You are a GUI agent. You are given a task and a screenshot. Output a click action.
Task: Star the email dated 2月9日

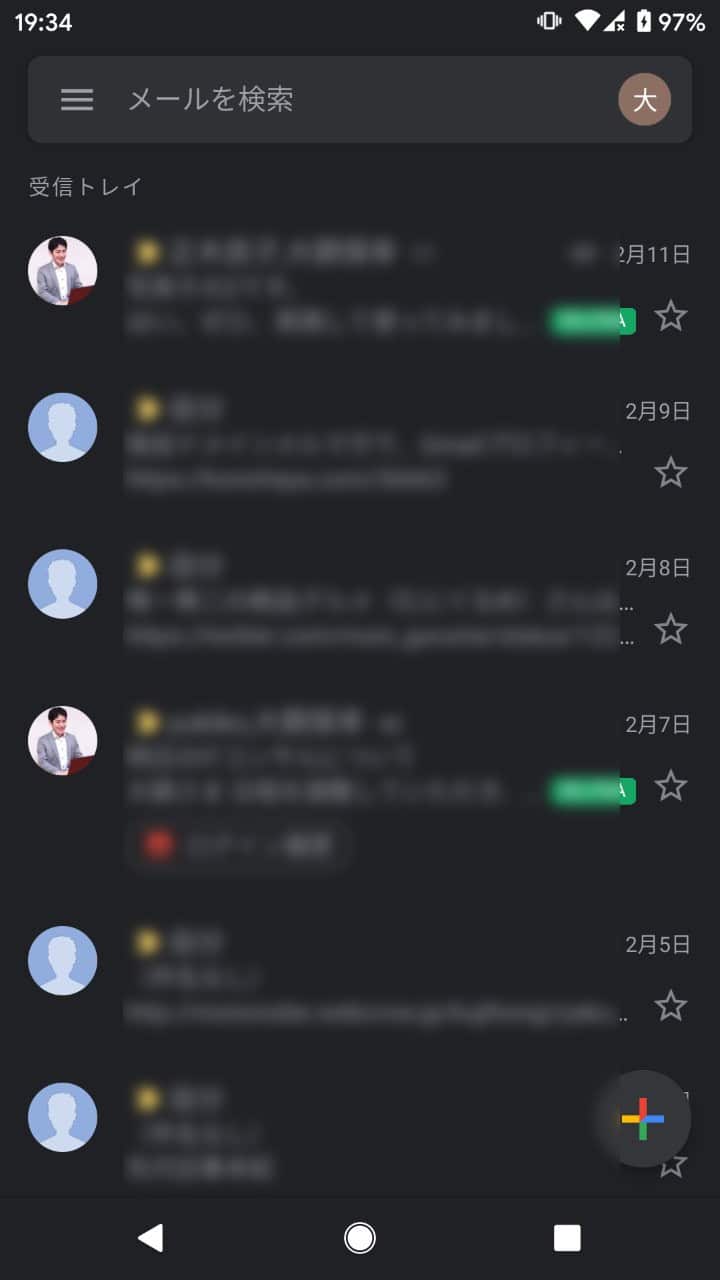tap(670, 472)
